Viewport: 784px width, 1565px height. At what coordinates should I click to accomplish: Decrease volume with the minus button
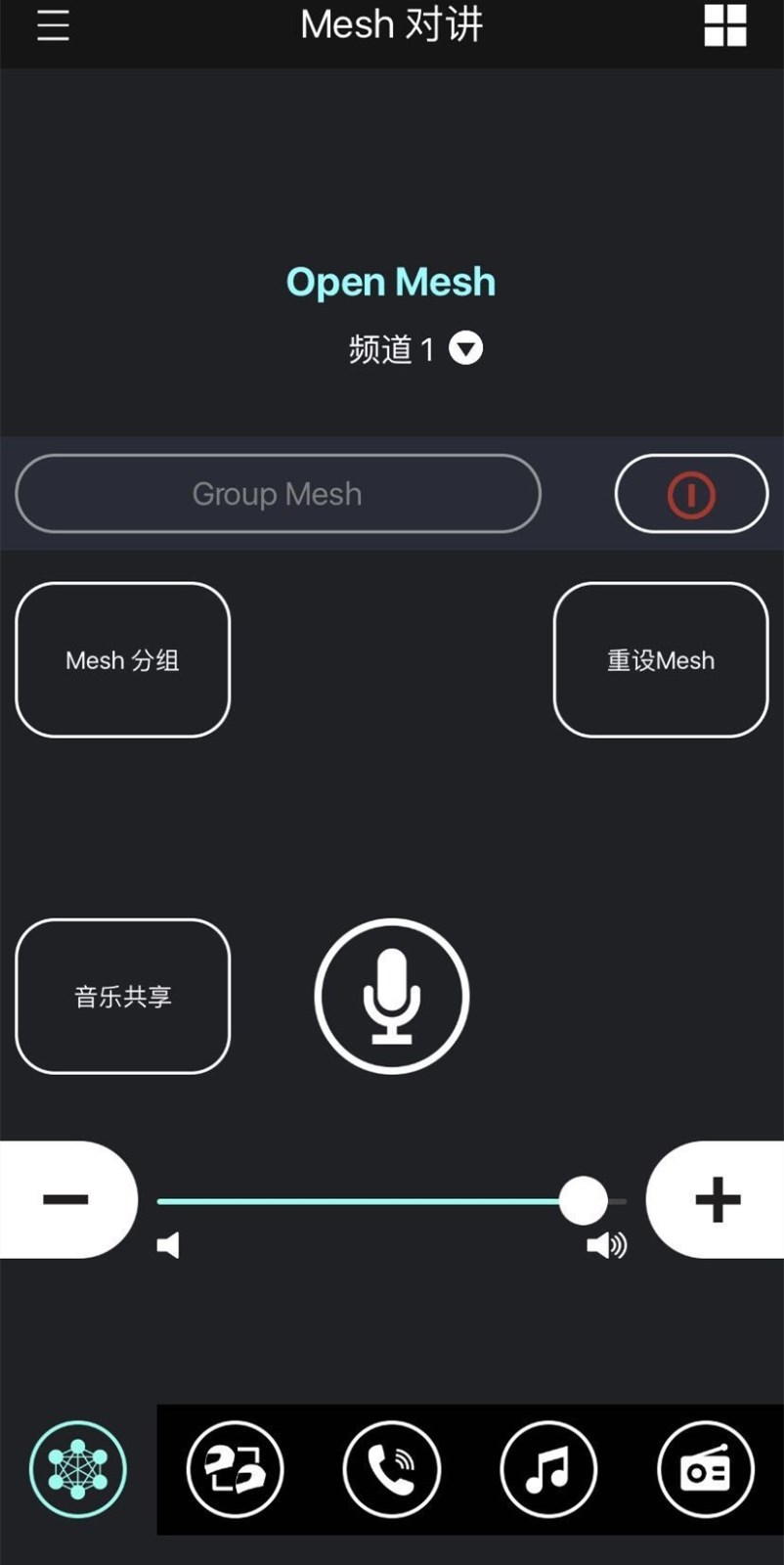click(x=66, y=1200)
